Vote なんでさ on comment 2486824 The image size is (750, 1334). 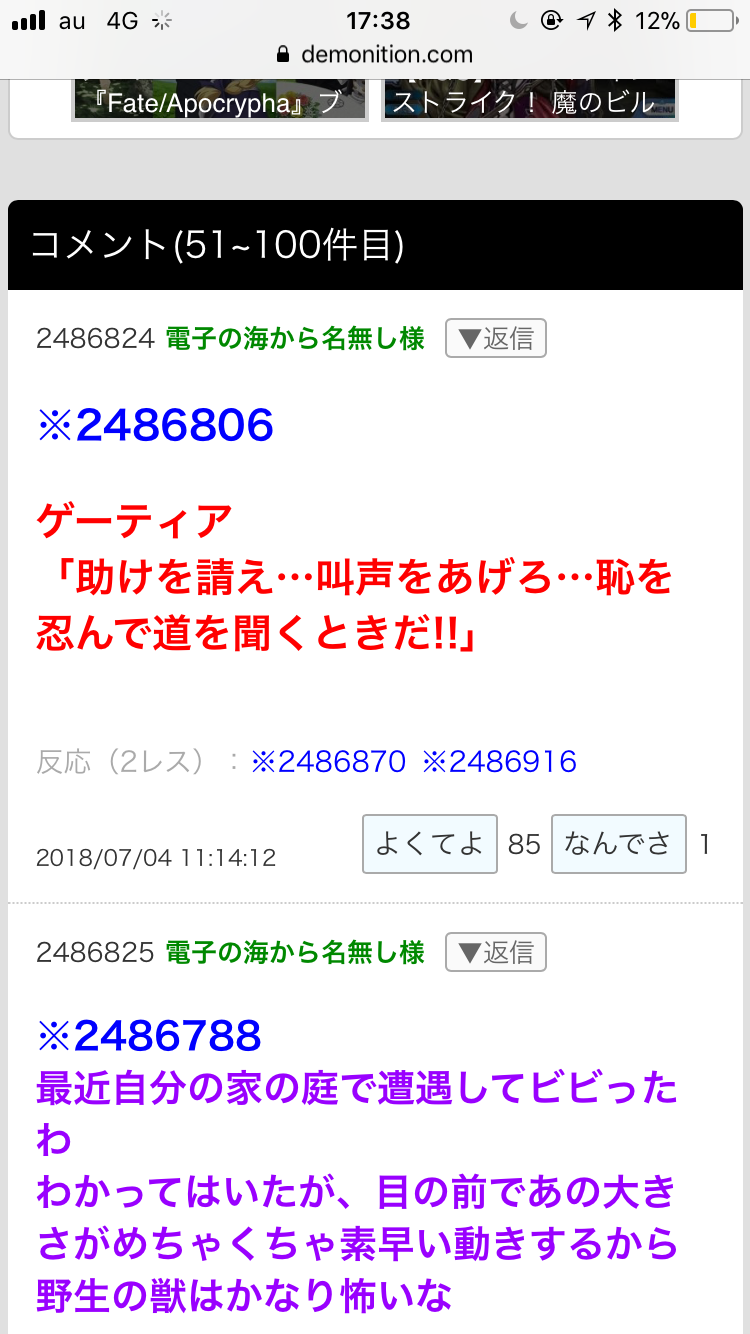[619, 844]
